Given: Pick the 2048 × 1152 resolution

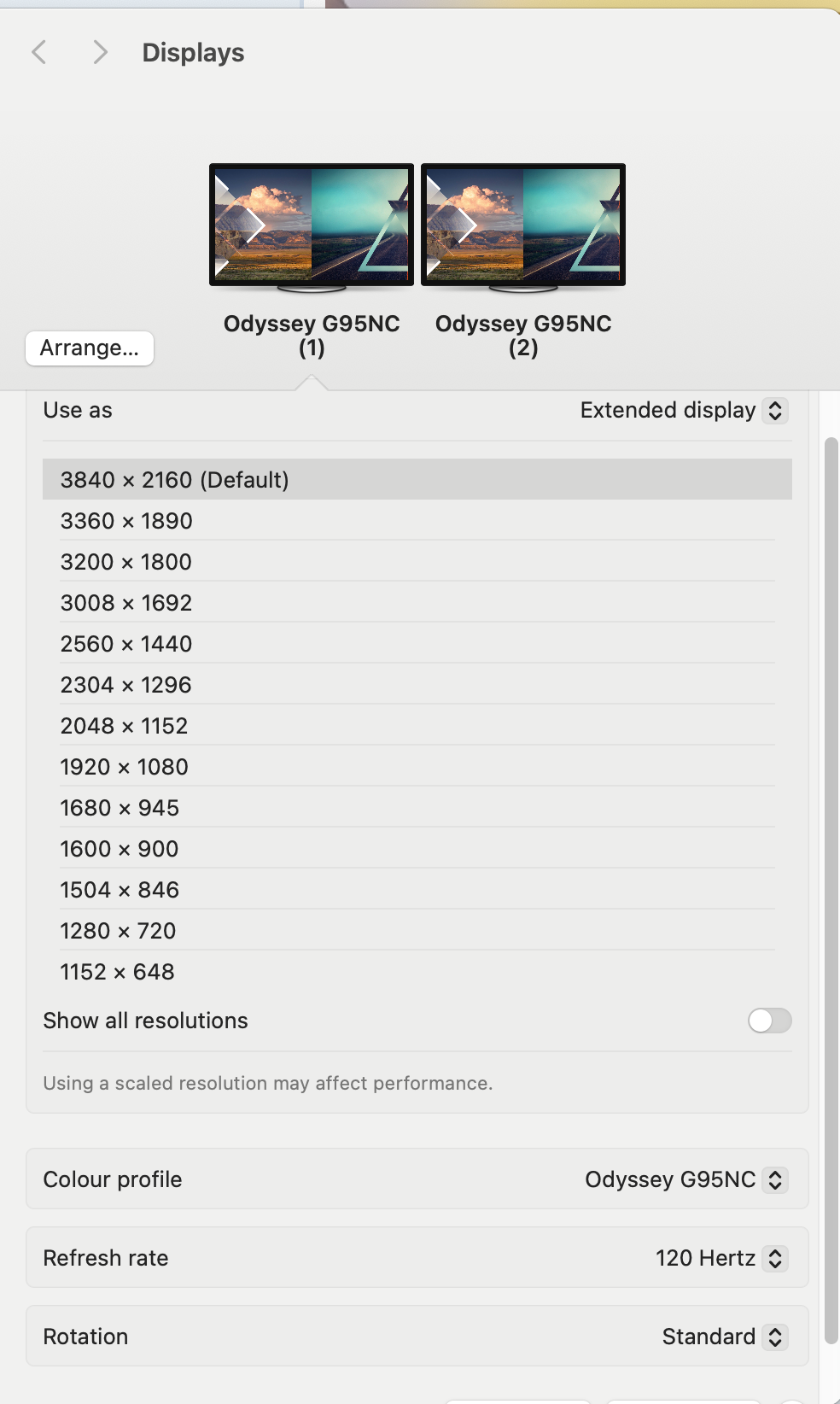Looking at the screenshot, I should pos(125,726).
